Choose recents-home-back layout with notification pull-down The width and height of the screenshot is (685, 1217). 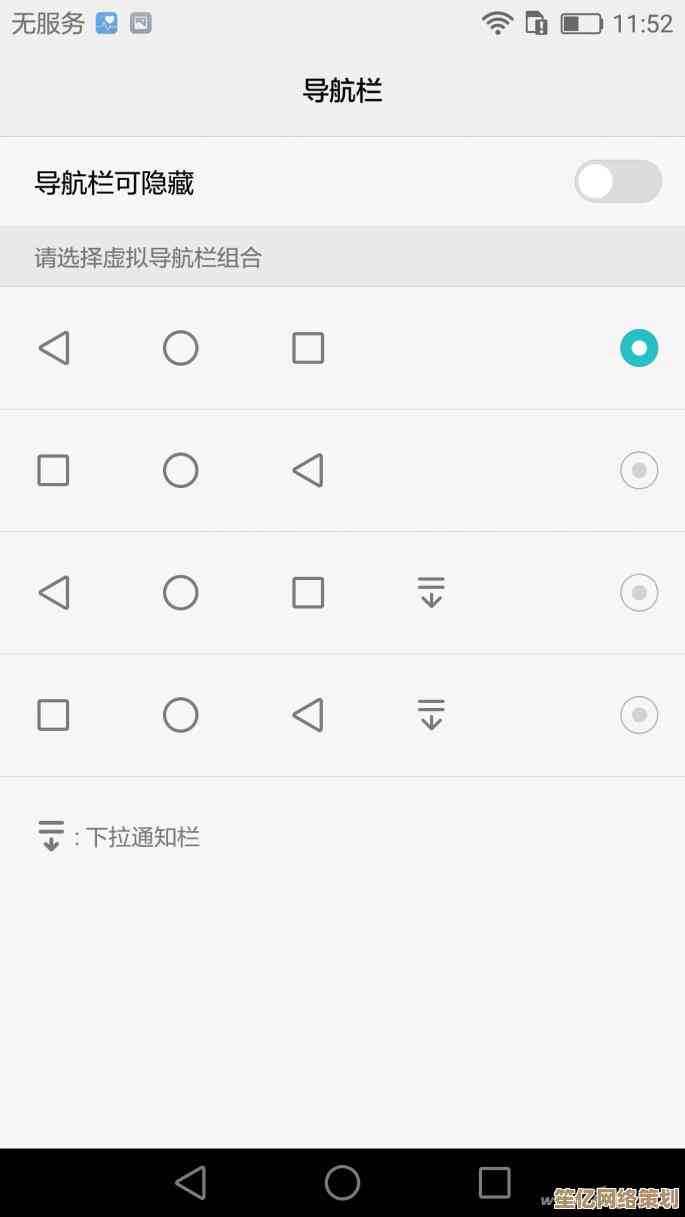(638, 715)
